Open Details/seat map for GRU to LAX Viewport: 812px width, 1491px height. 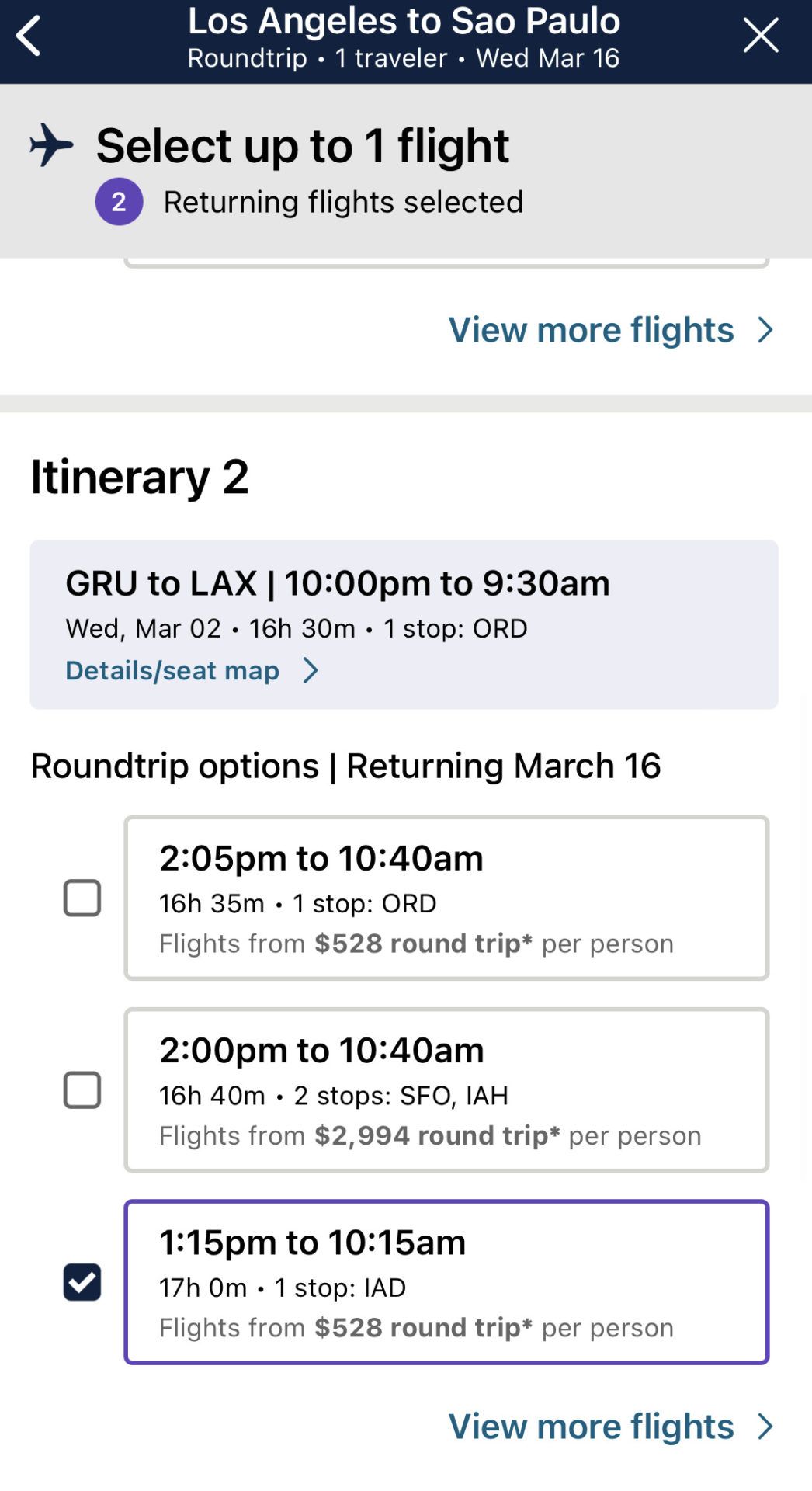(x=192, y=670)
